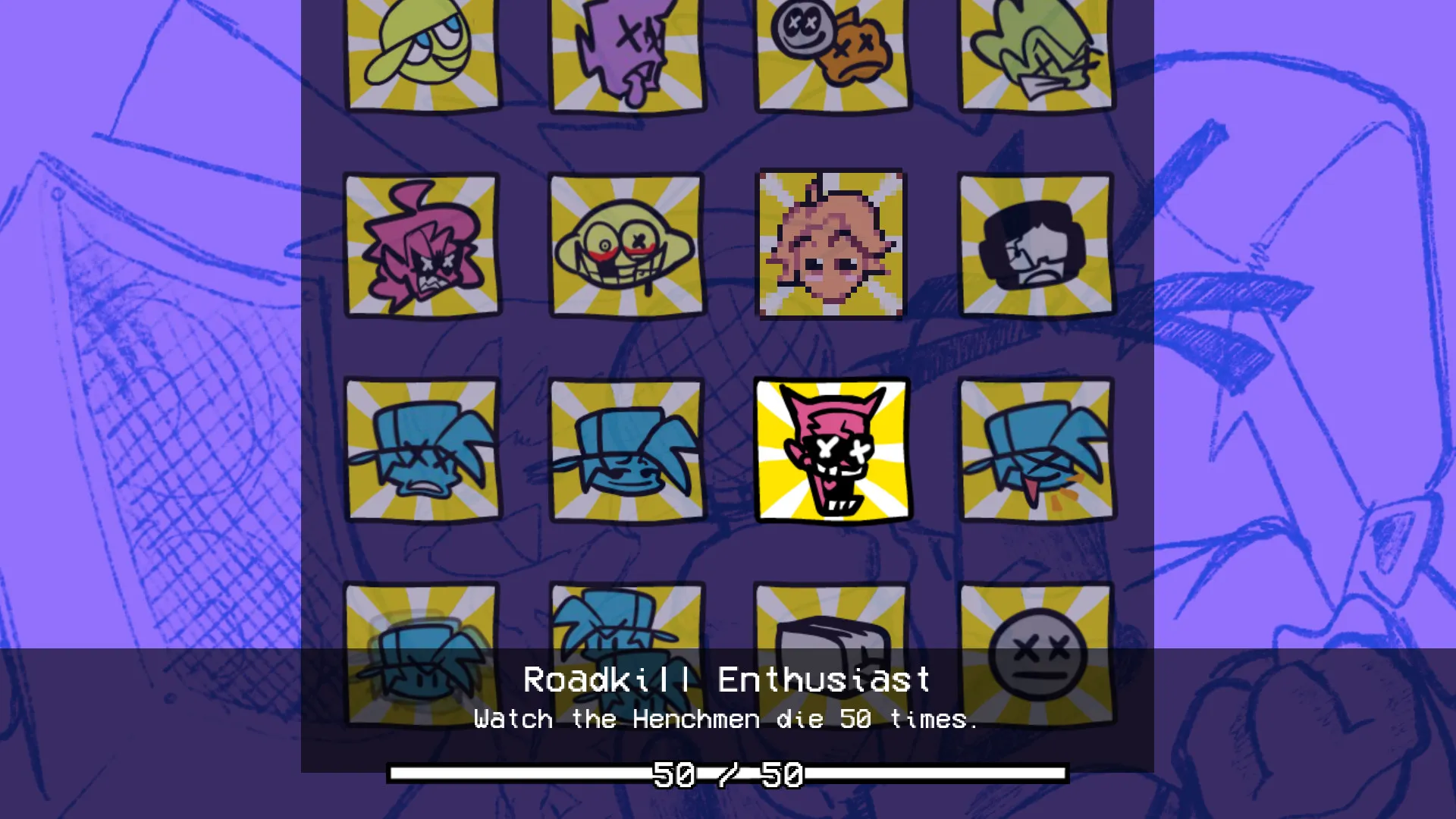Choose the smirking blue-haired character achievement

point(626,450)
